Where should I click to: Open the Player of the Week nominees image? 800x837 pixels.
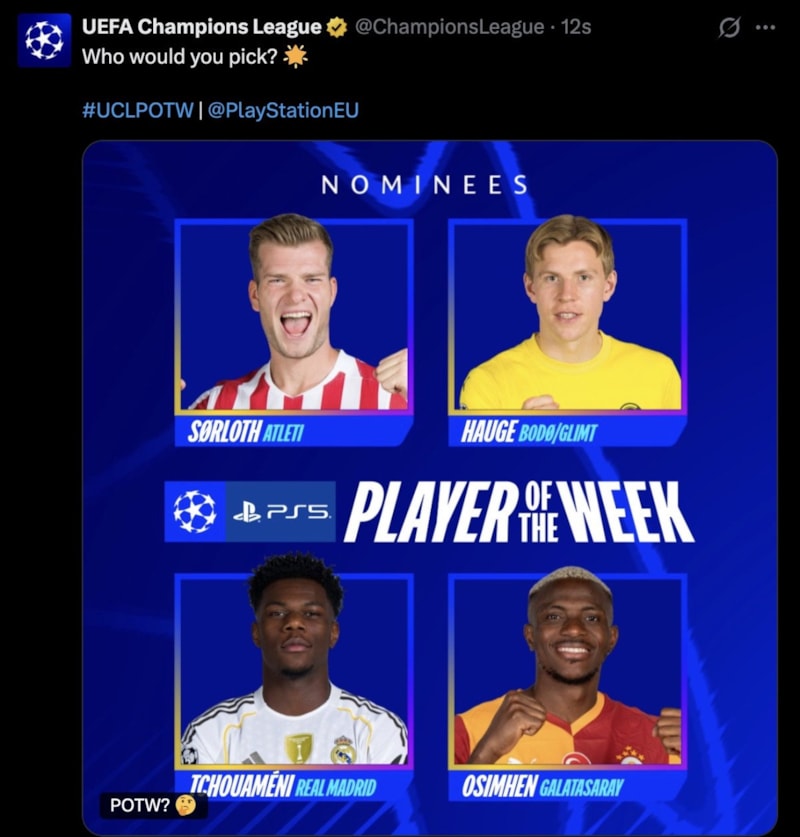tap(430, 480)
